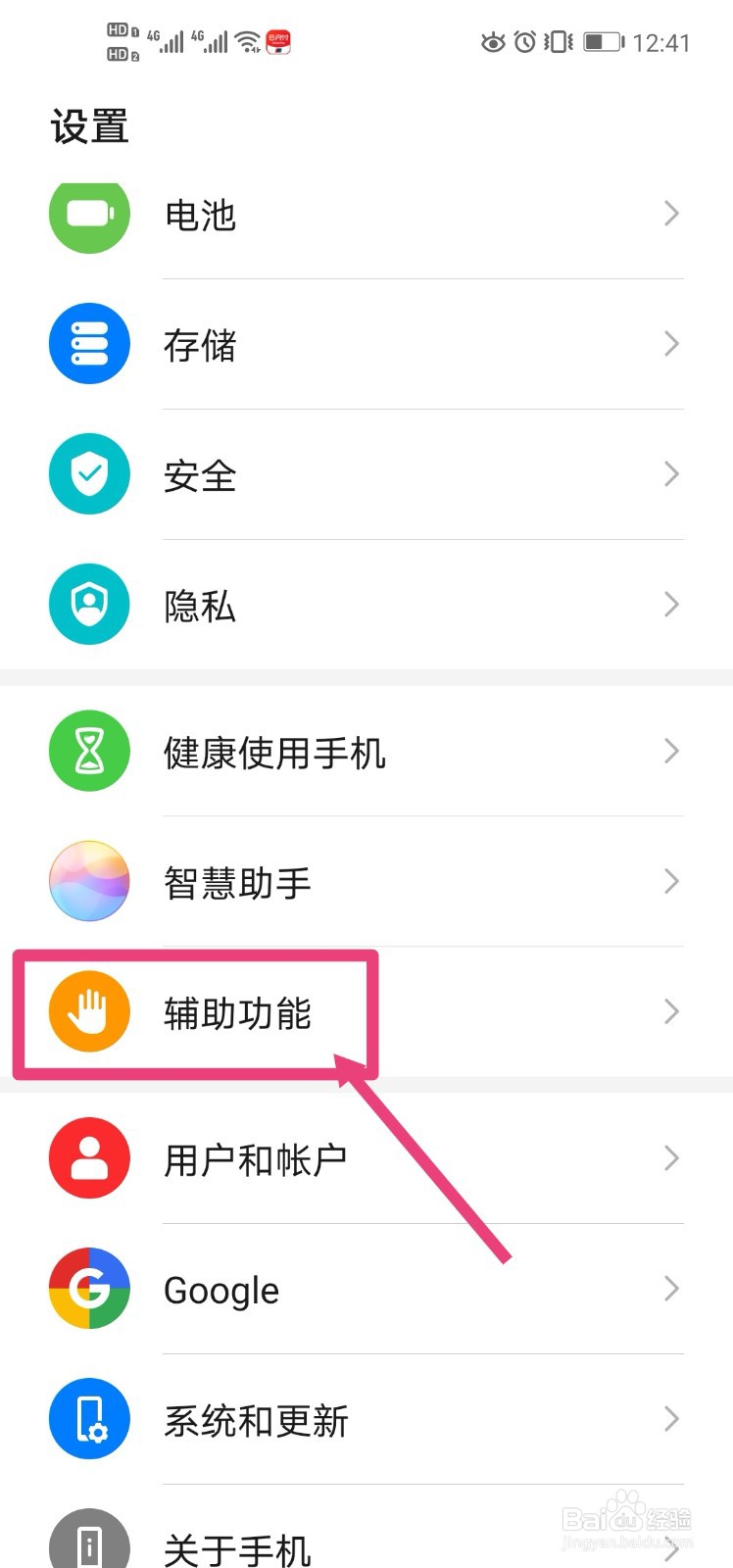Click the orange accessibility hand icon

[89, 1011]
